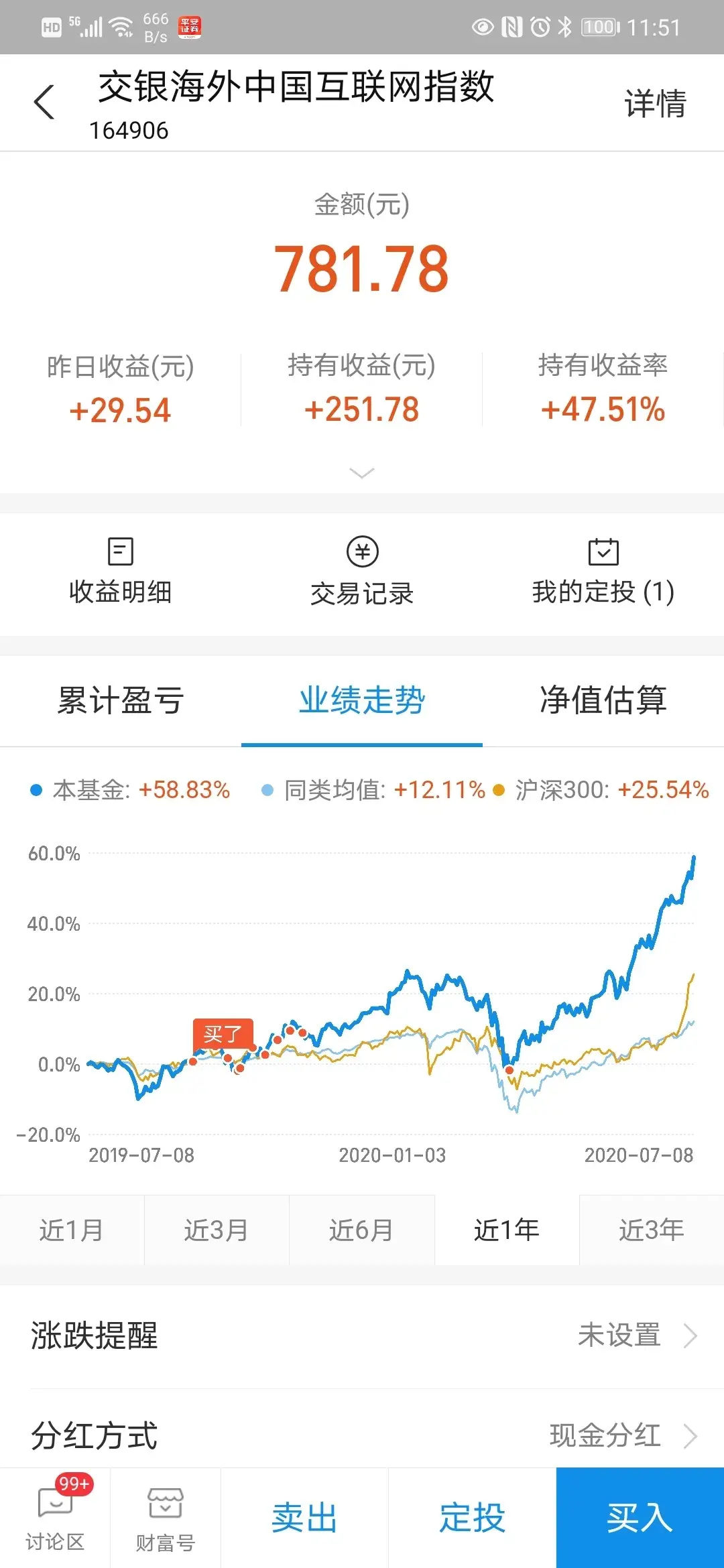This screenshot has width=724, height=1568.
Task: Open the 交易记录 transaction records icon
Action: coord(362,570)
